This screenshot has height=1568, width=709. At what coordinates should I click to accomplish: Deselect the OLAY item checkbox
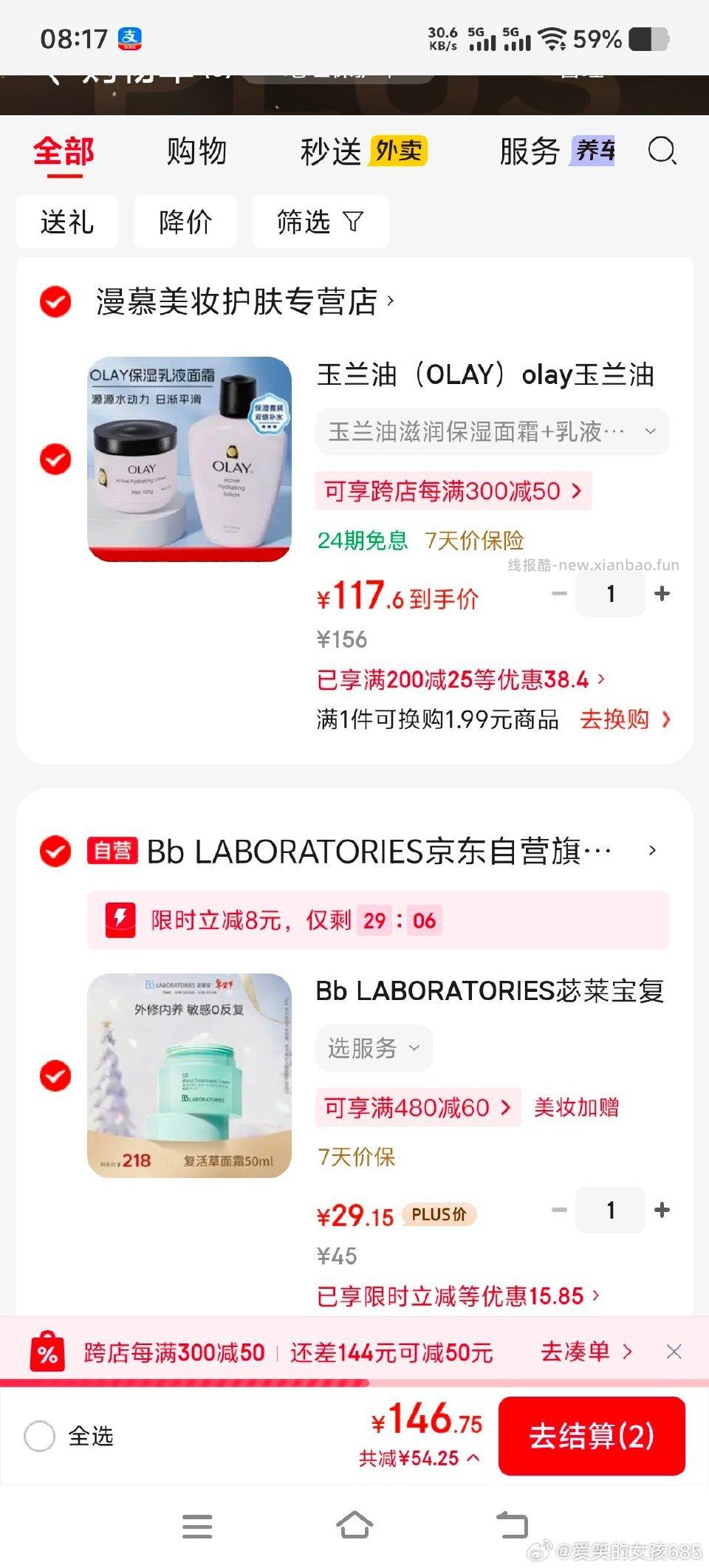click(55, 459)
